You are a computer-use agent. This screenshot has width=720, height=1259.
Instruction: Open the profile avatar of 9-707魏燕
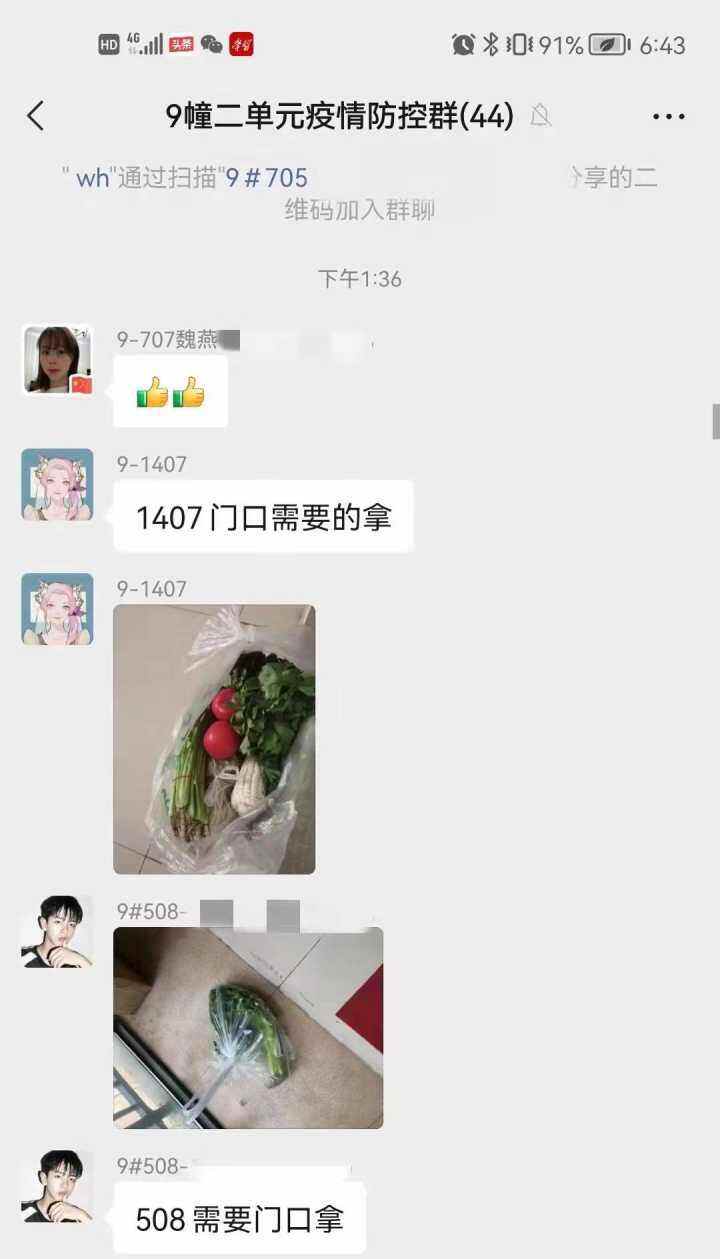(x=57, y=360)
